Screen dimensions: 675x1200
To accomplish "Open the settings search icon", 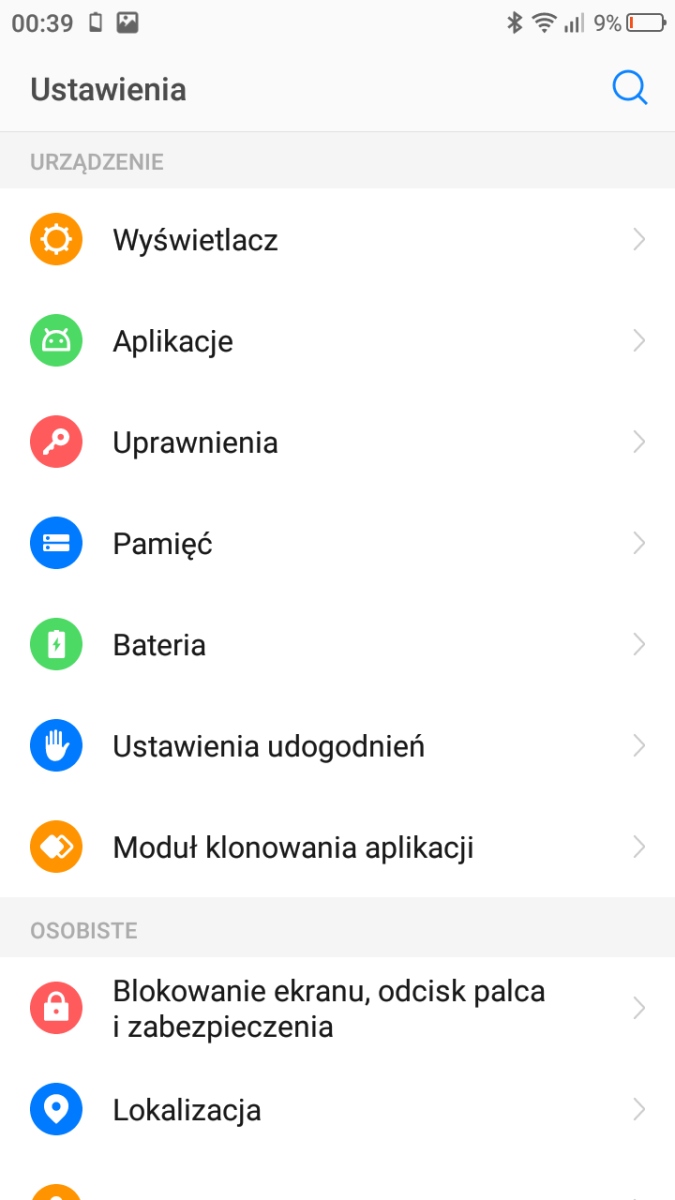I will (x=629, y=89).
